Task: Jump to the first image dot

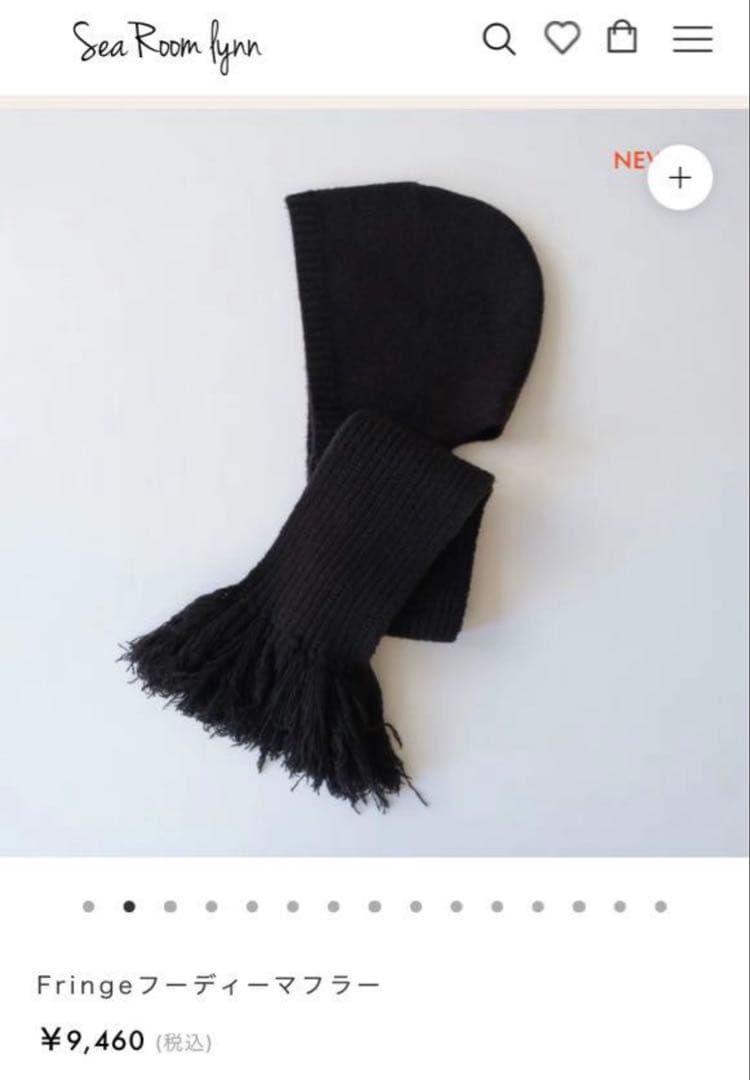Action: point(88,907)
